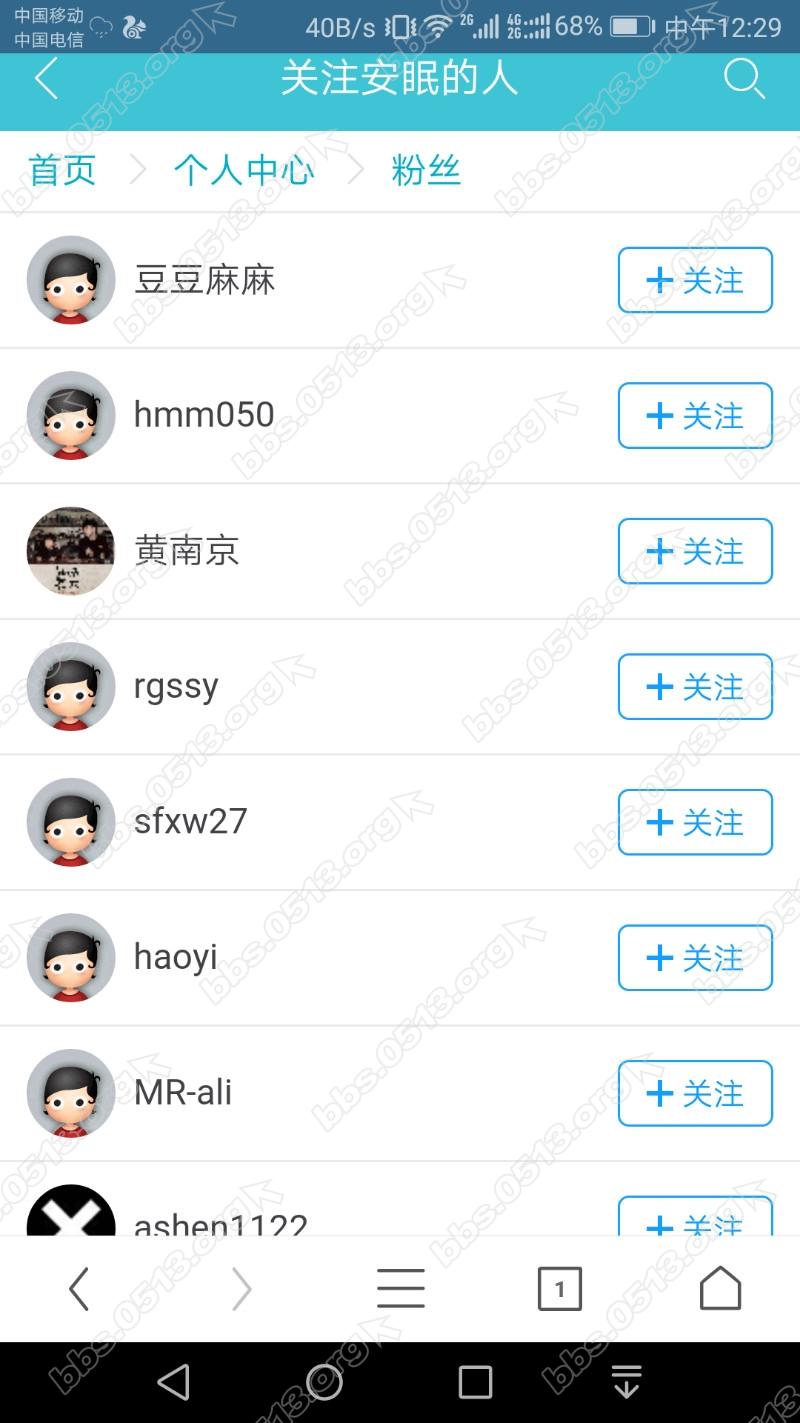Follow user MR-ali
Viewport: 800px width, 1423px height.
695,1093
